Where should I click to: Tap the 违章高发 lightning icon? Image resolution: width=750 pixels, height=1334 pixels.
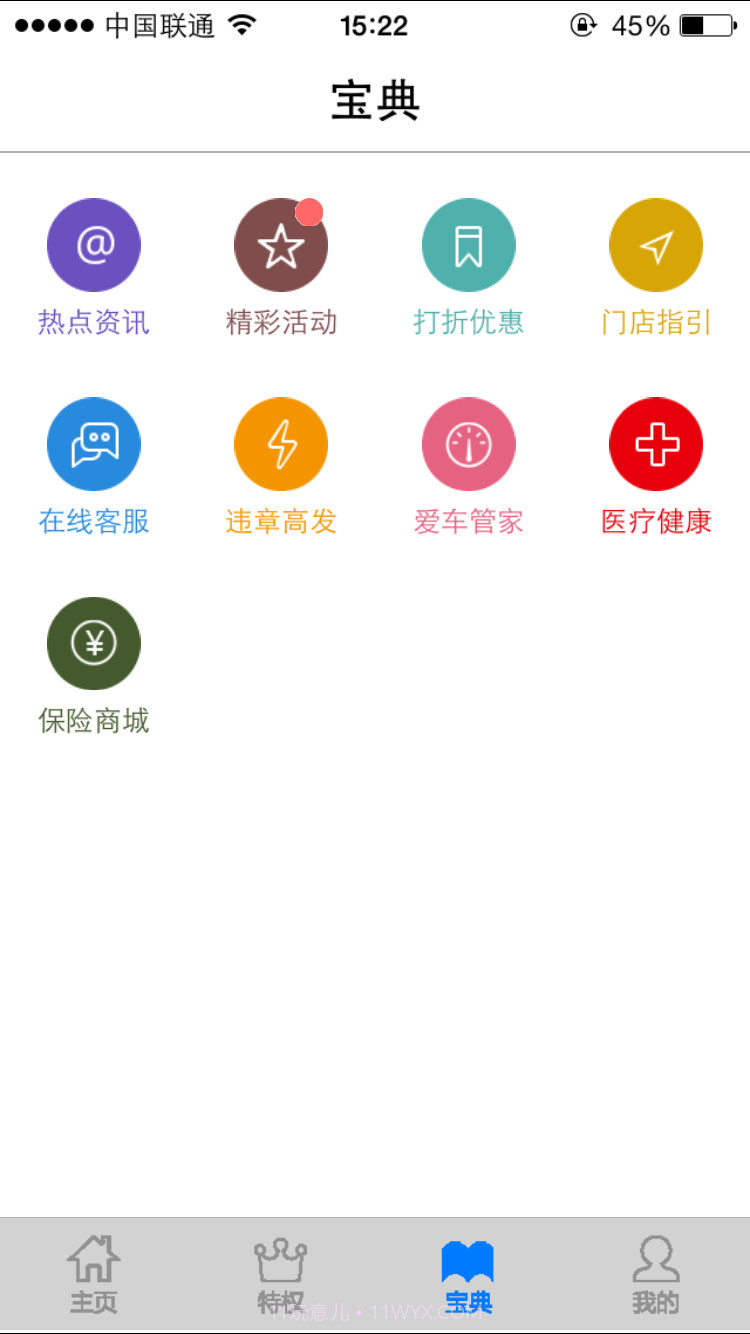[281, 443]
